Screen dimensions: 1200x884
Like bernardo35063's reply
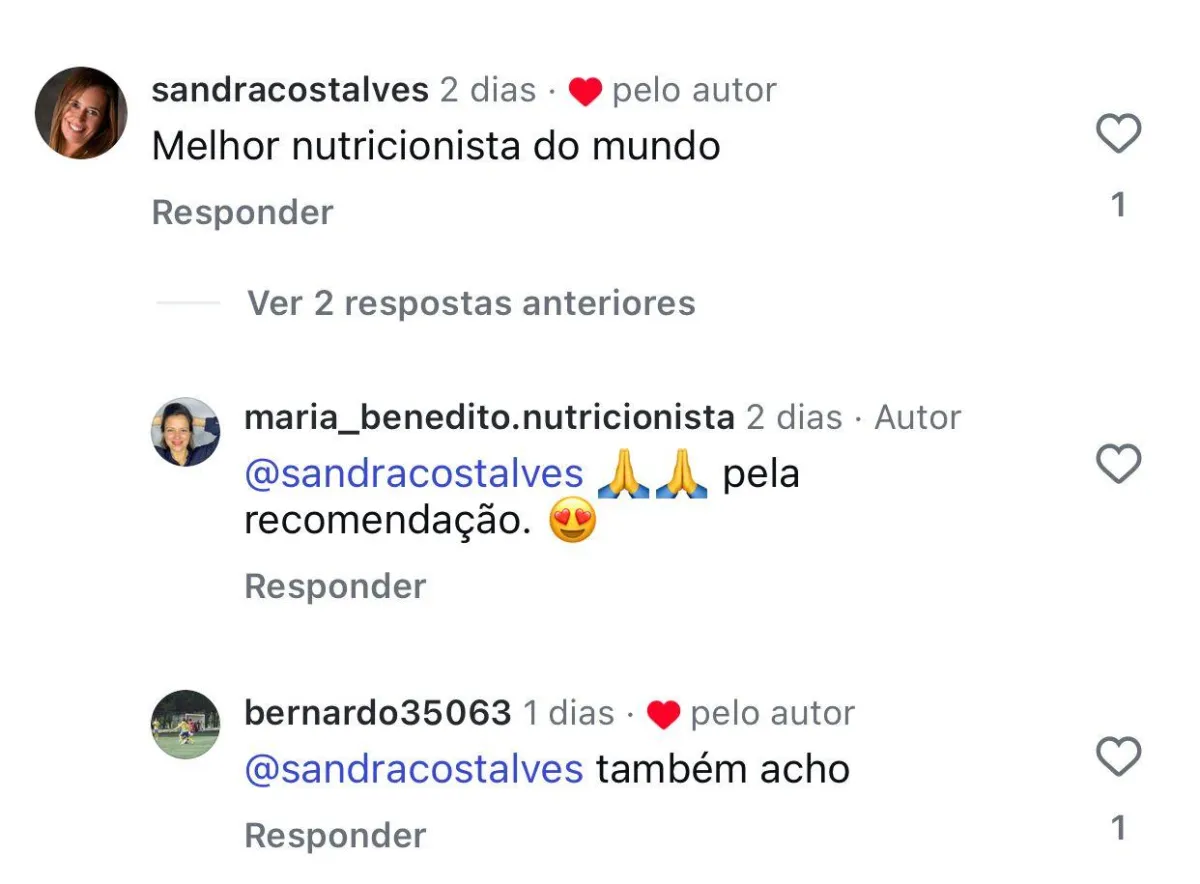pos(1118,756)
